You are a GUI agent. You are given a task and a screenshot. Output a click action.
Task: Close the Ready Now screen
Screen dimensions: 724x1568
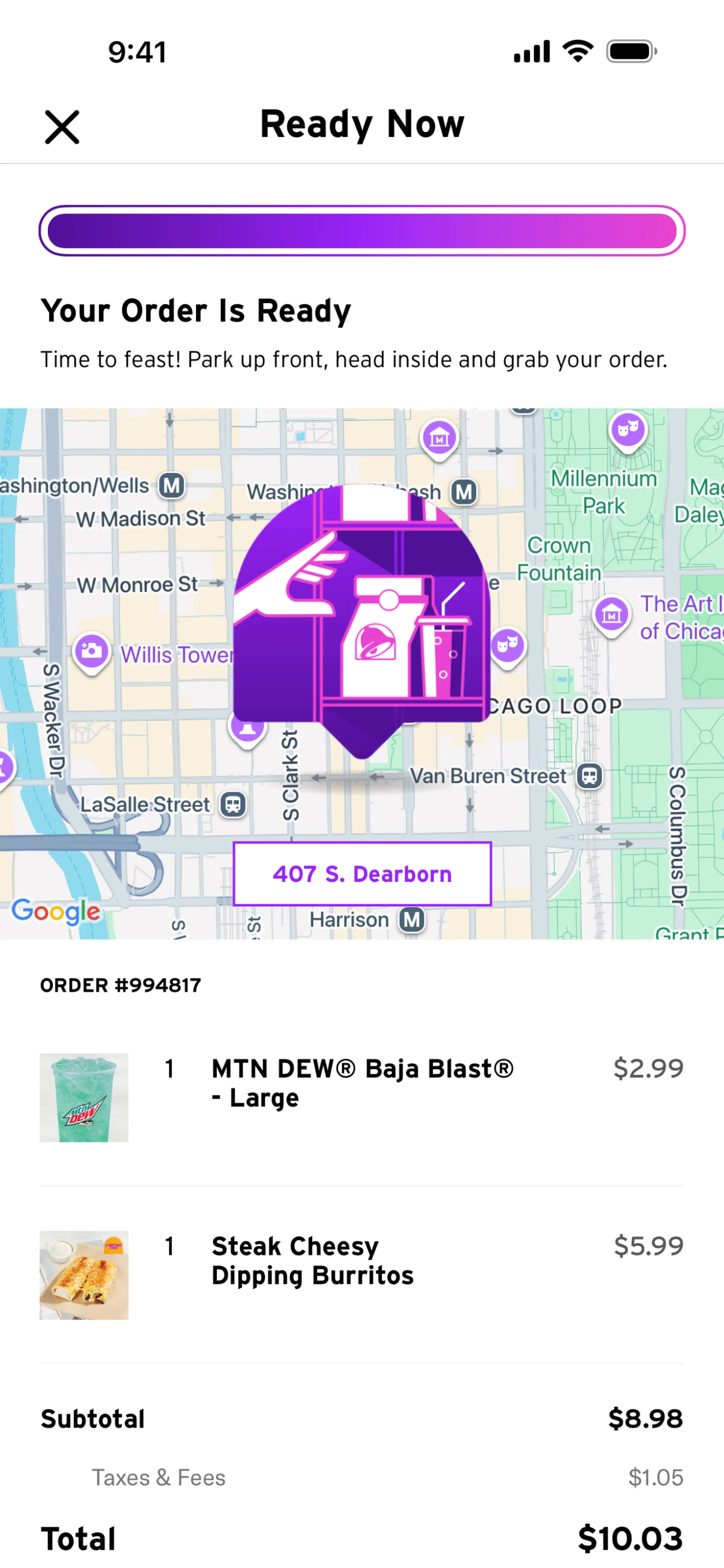[62, 127]
